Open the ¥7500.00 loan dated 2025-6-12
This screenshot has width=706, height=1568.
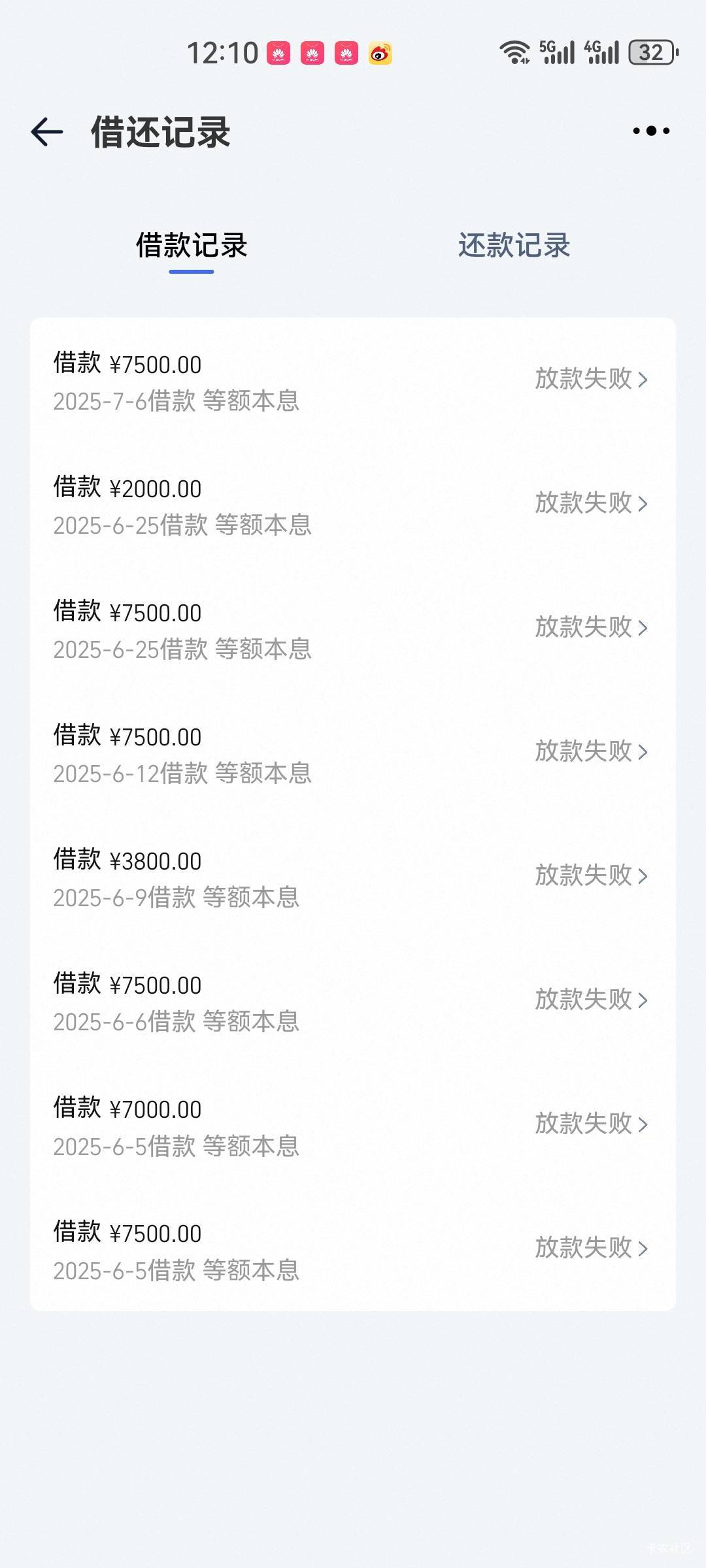click(353, 753)
